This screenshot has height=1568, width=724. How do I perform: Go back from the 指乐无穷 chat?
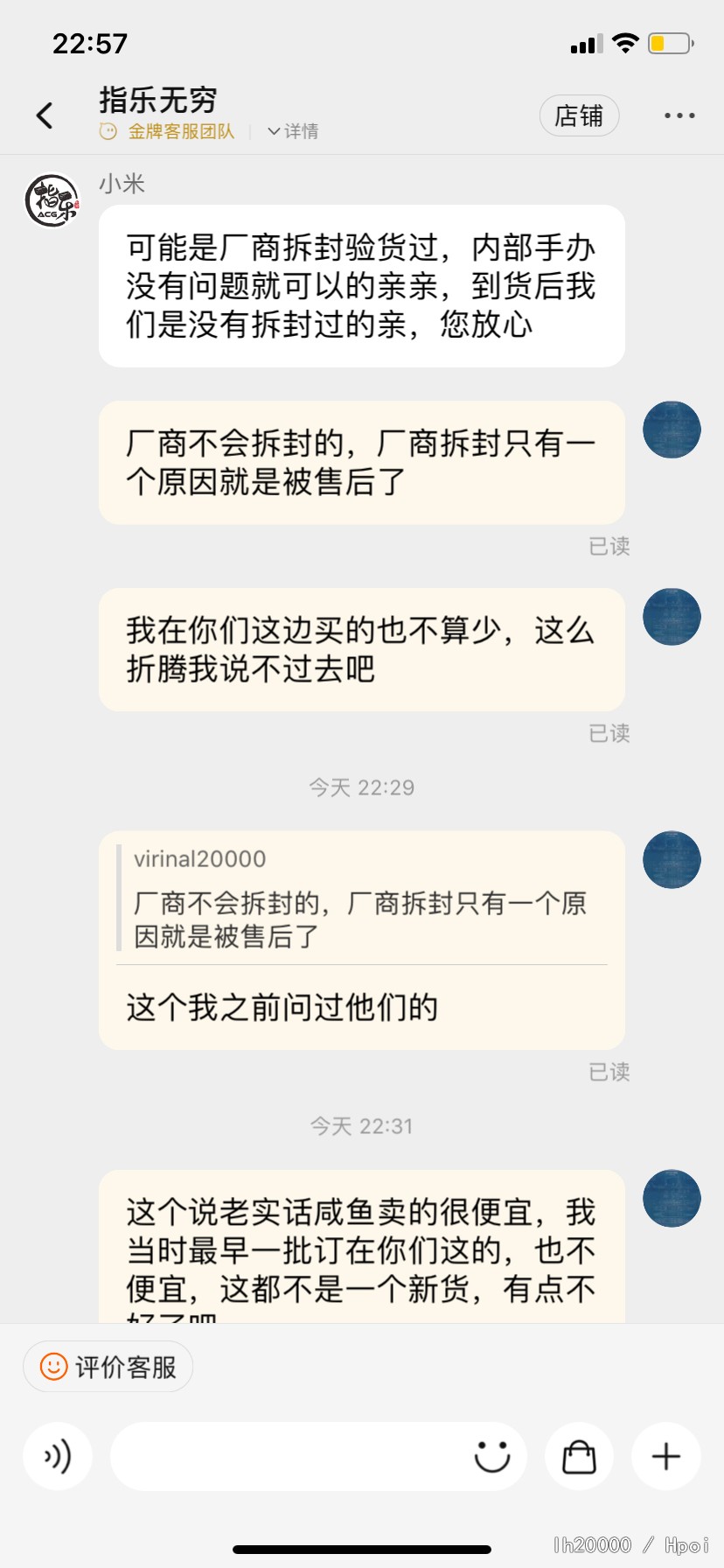coord(45,115)
